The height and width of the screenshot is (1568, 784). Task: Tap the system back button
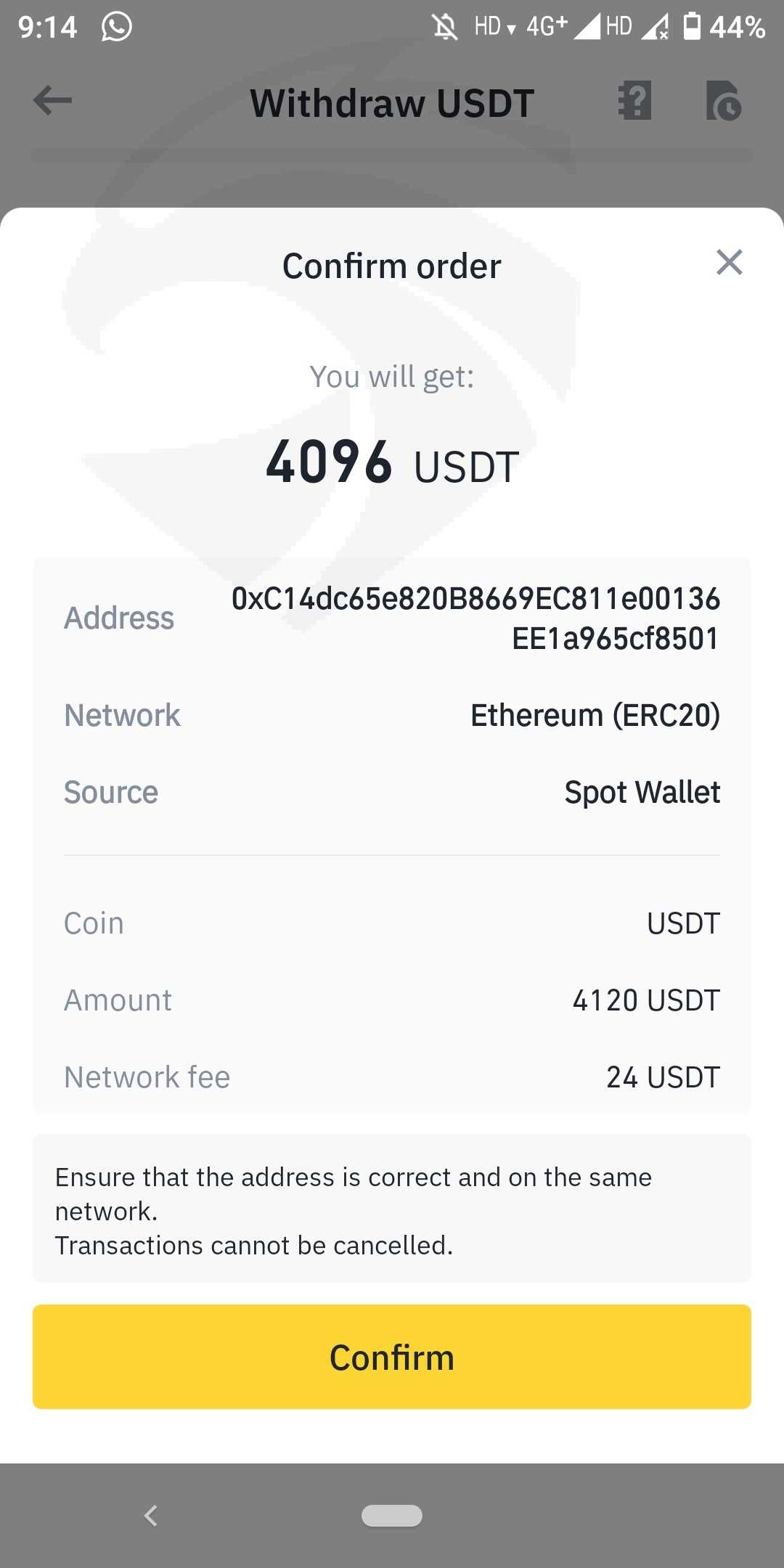[x=151, y=1516]
